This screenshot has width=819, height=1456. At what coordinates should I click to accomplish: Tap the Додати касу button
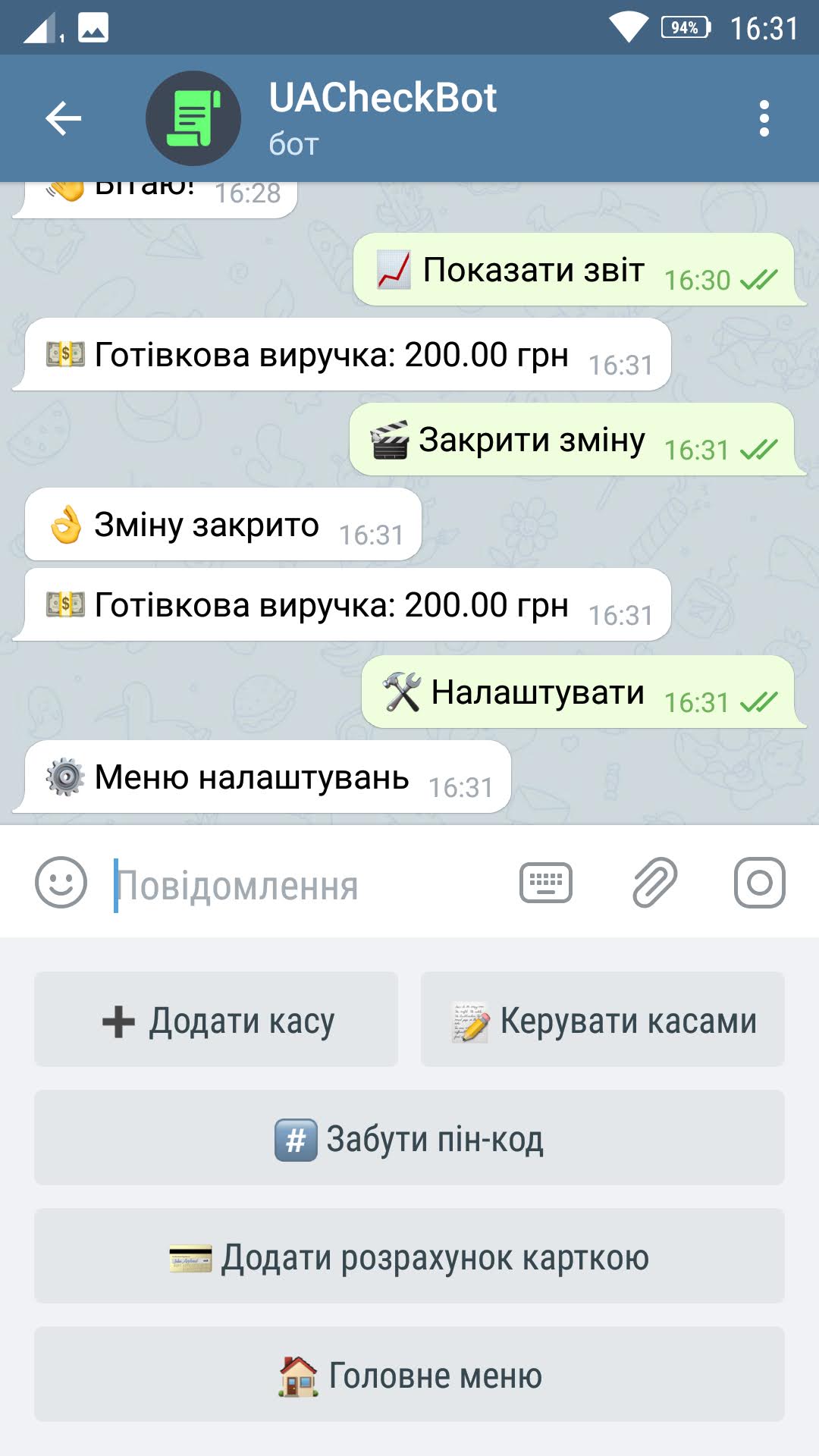tap(216, 1020)
